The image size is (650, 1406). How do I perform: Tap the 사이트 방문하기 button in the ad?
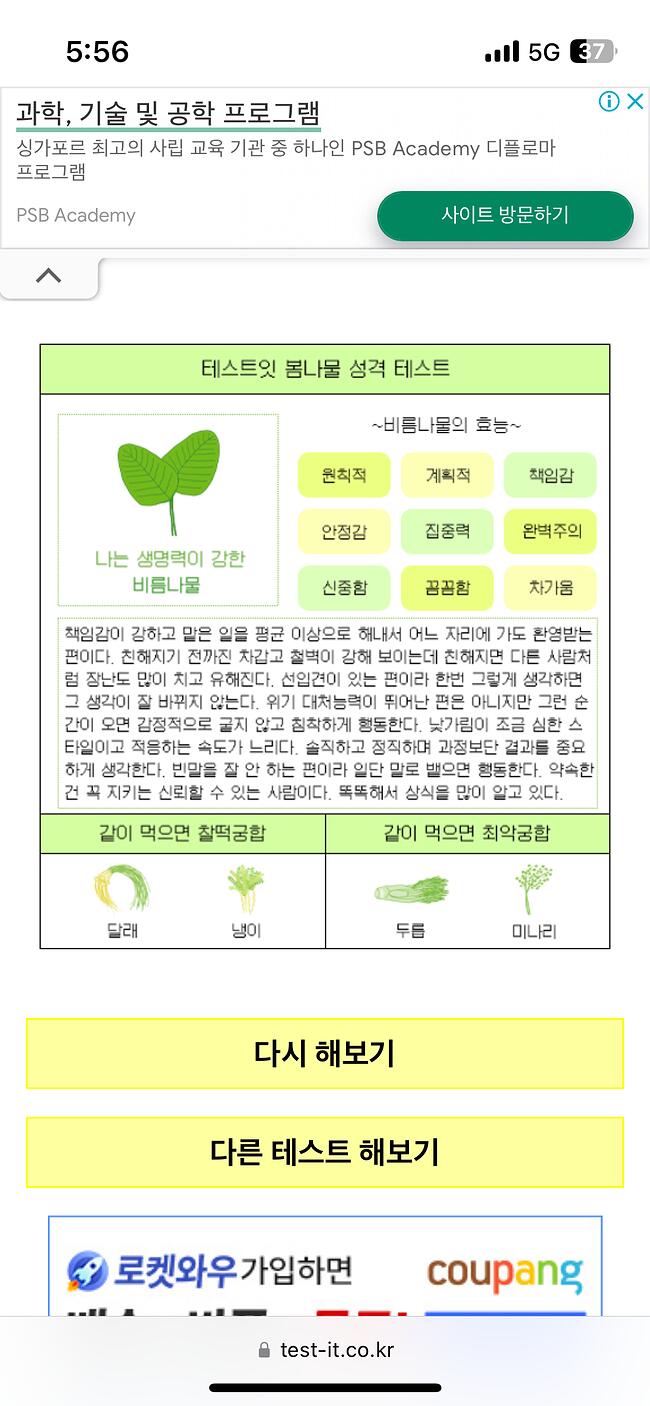coord(505,216)
